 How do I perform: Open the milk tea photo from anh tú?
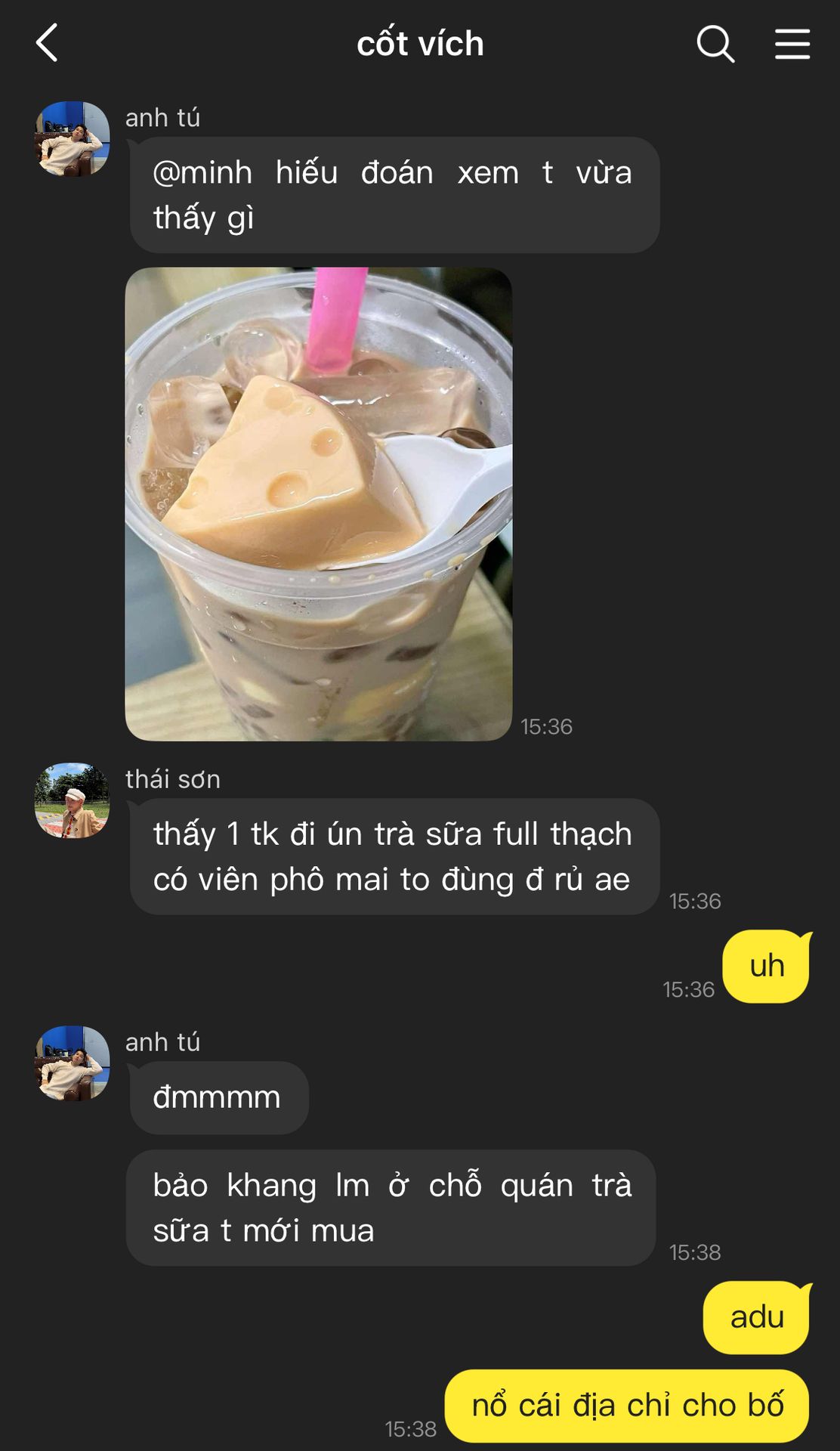coord(318,504)
